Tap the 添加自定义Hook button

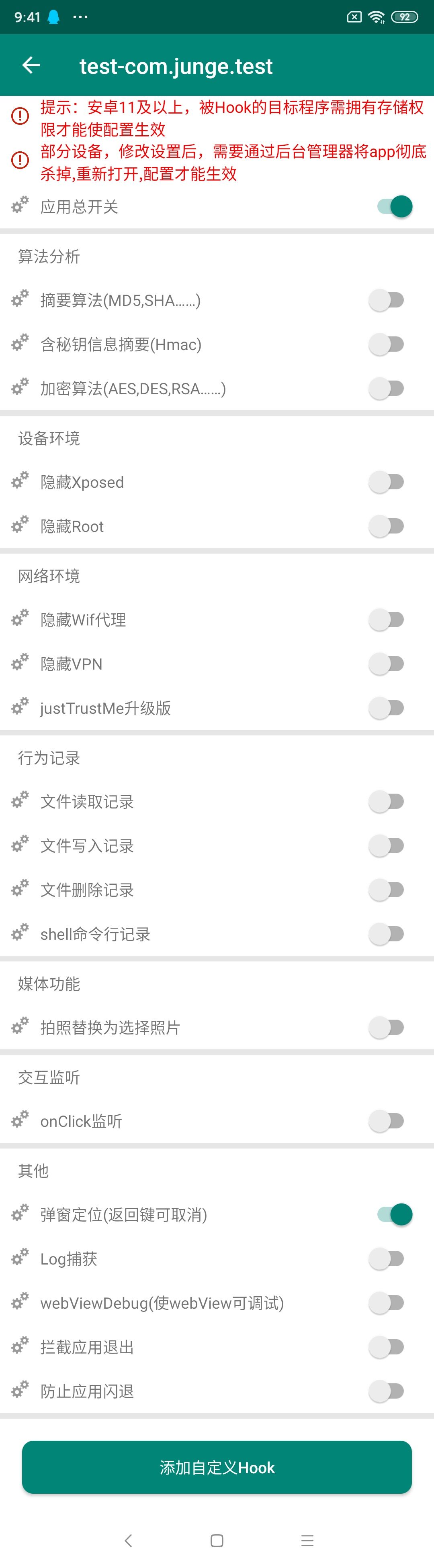217,1467
